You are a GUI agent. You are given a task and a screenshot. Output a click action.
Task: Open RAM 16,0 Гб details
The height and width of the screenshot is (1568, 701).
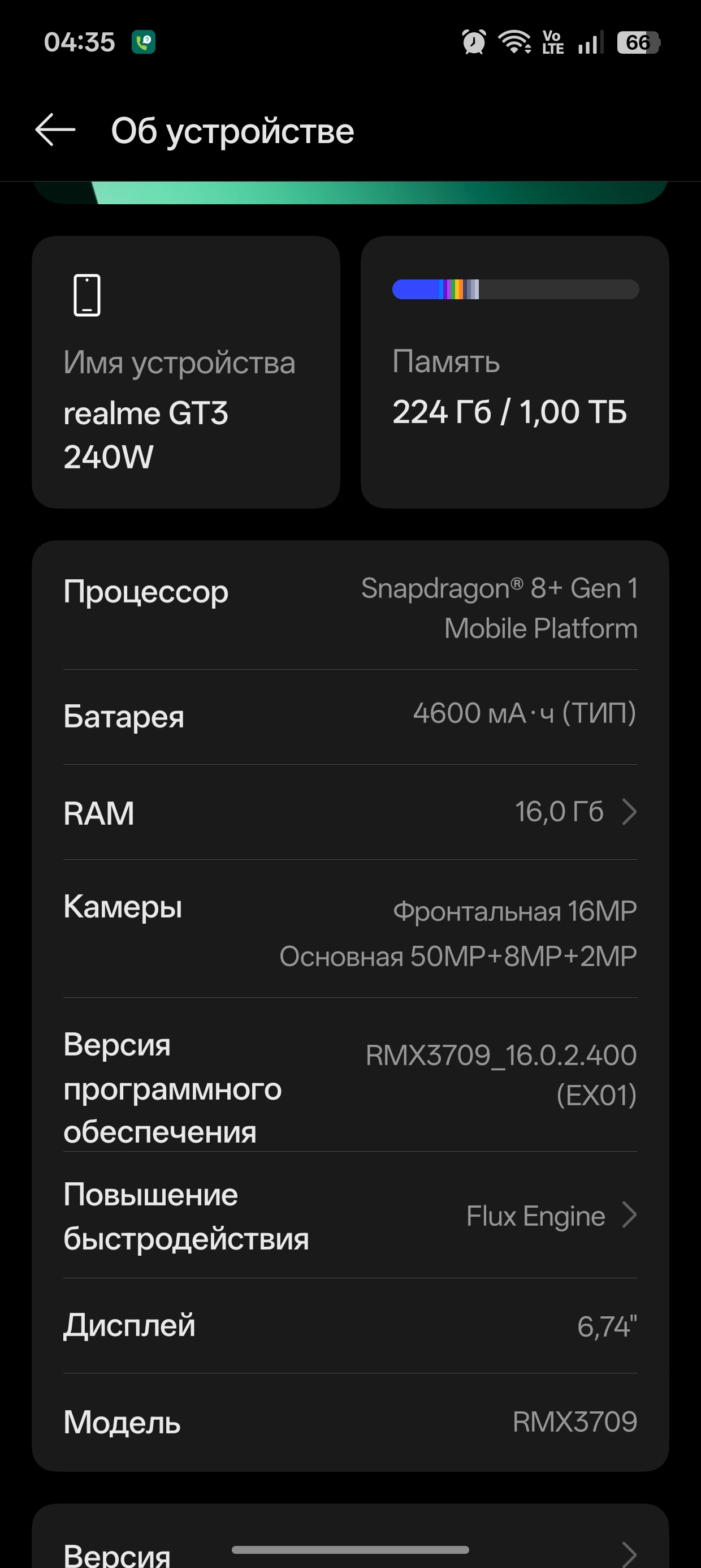350,812
